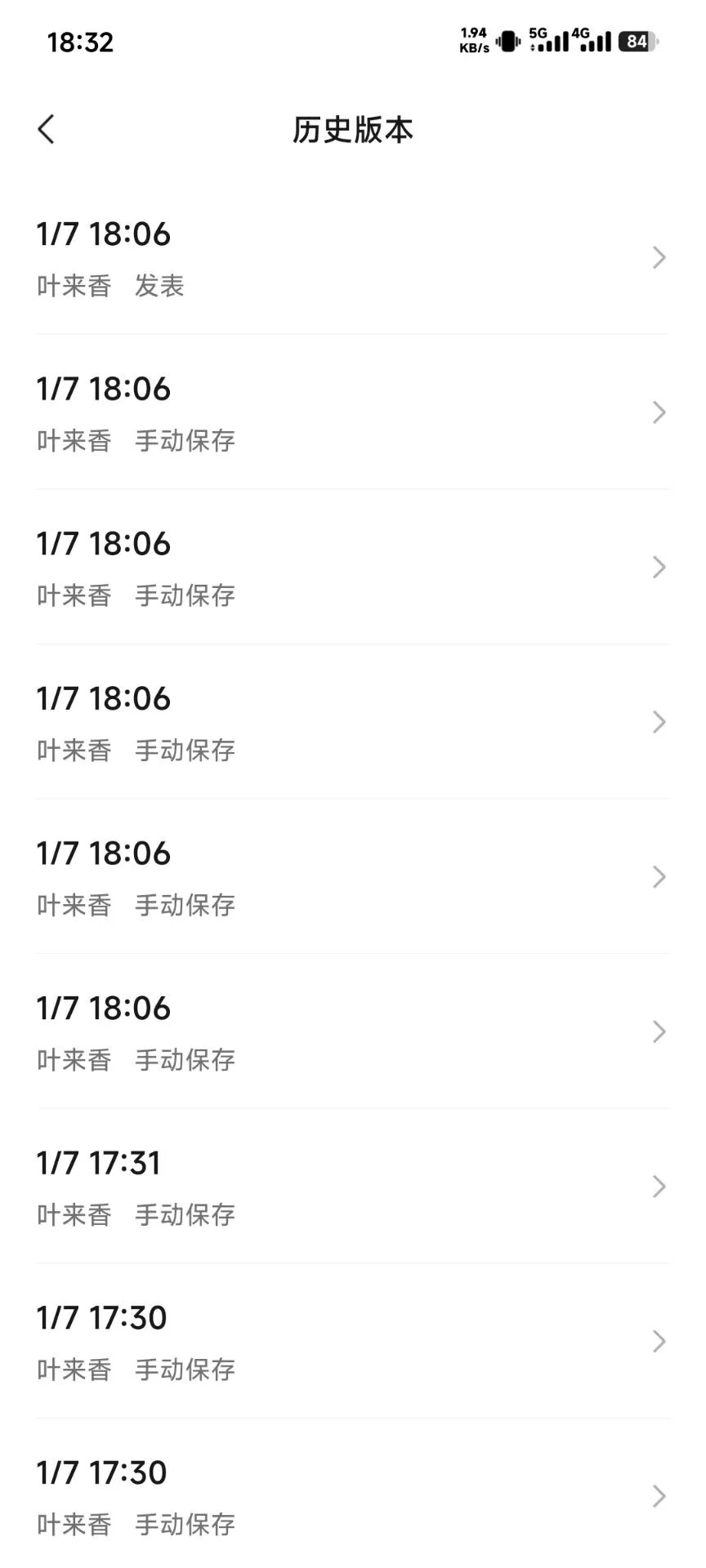This screenshot has width=706, height=1568.
Task: Open the 1/7 18:06 发表 version
Action: (351, 258)
